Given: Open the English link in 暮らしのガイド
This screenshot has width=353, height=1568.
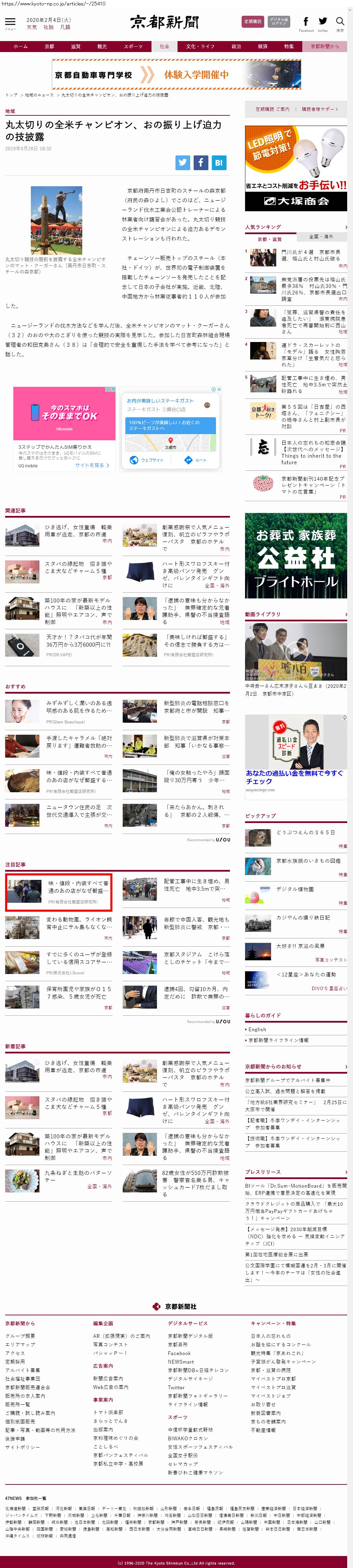Looking at the screenshot, I should (x=257, y=1029).
